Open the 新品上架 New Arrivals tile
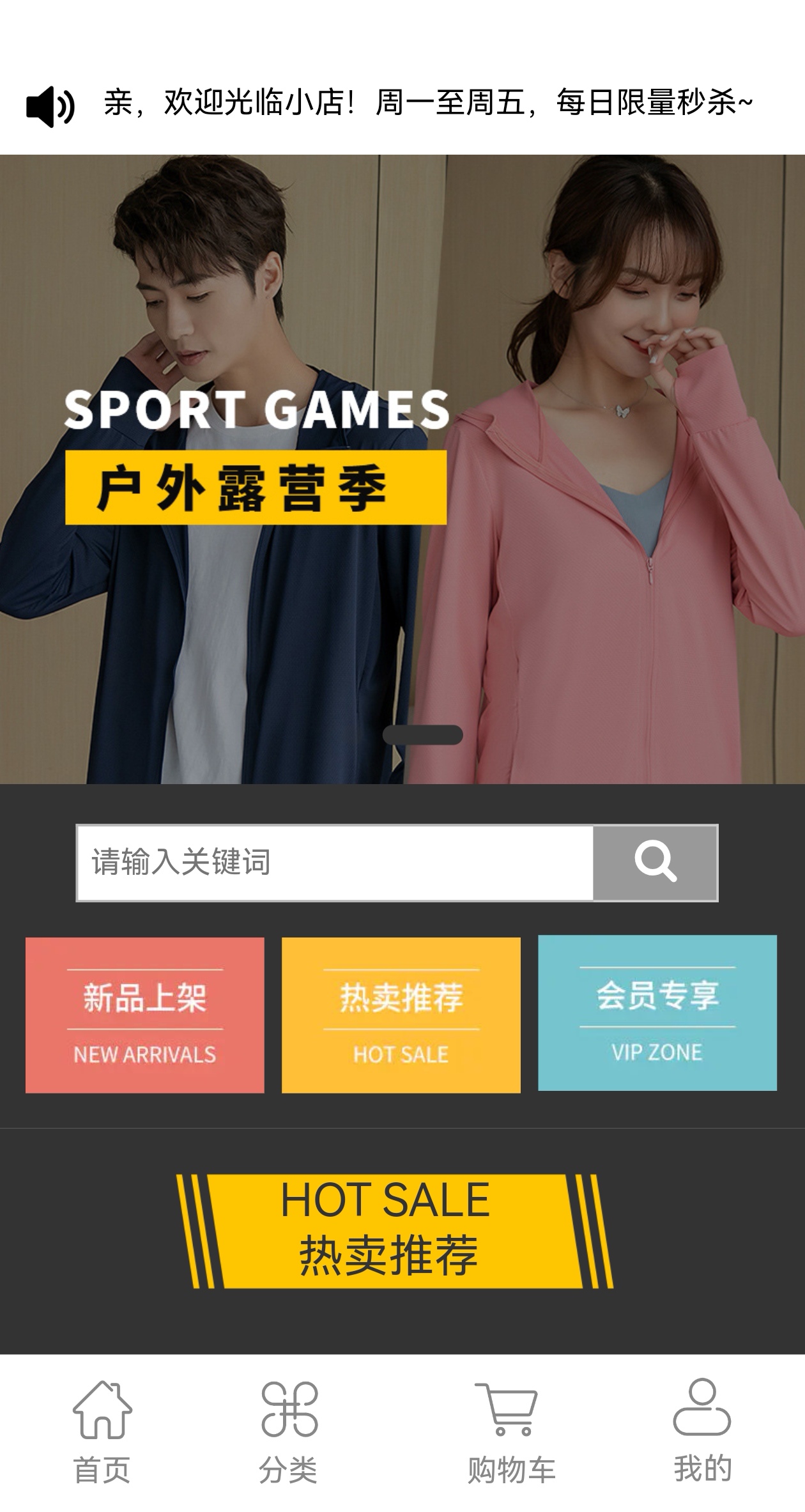 coord(144,1015)
